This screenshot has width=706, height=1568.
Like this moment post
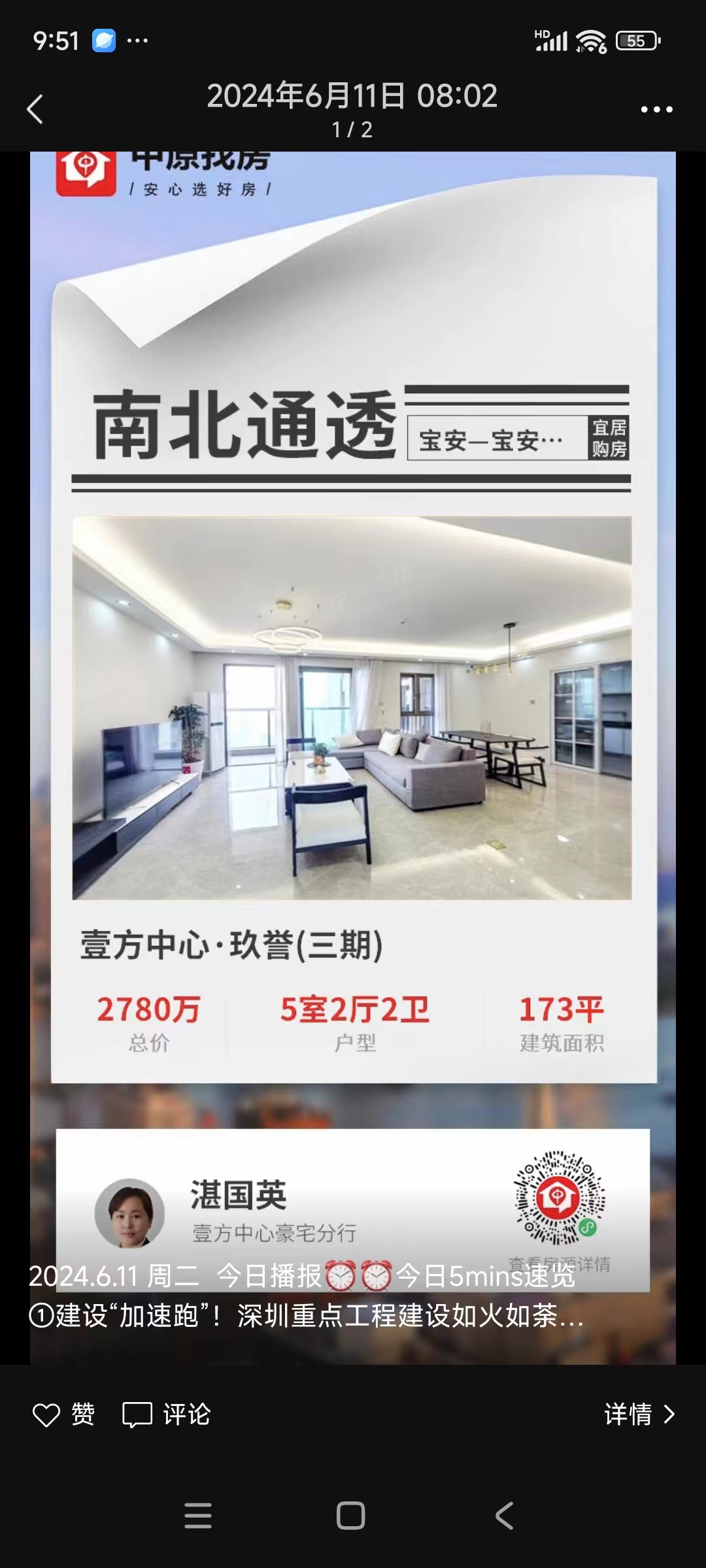click(x=63, y=1414)
